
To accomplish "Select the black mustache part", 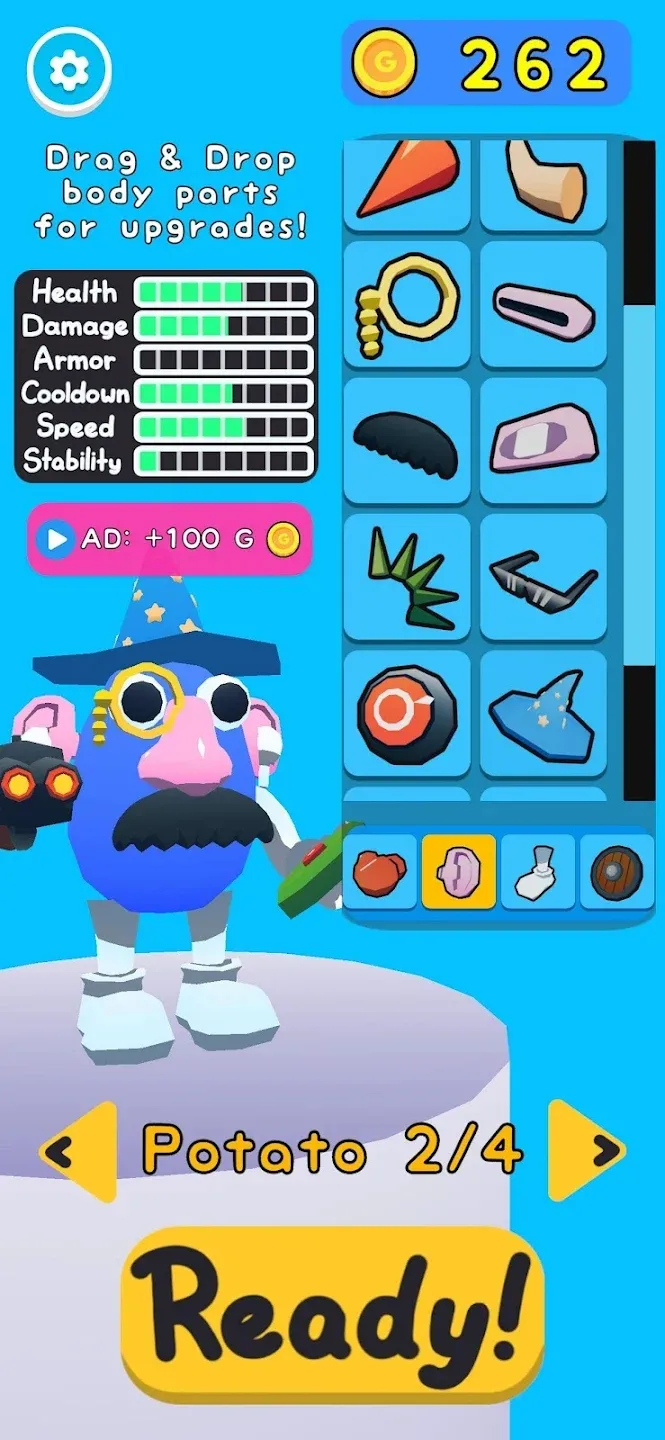I will click(x=406, y=441).
